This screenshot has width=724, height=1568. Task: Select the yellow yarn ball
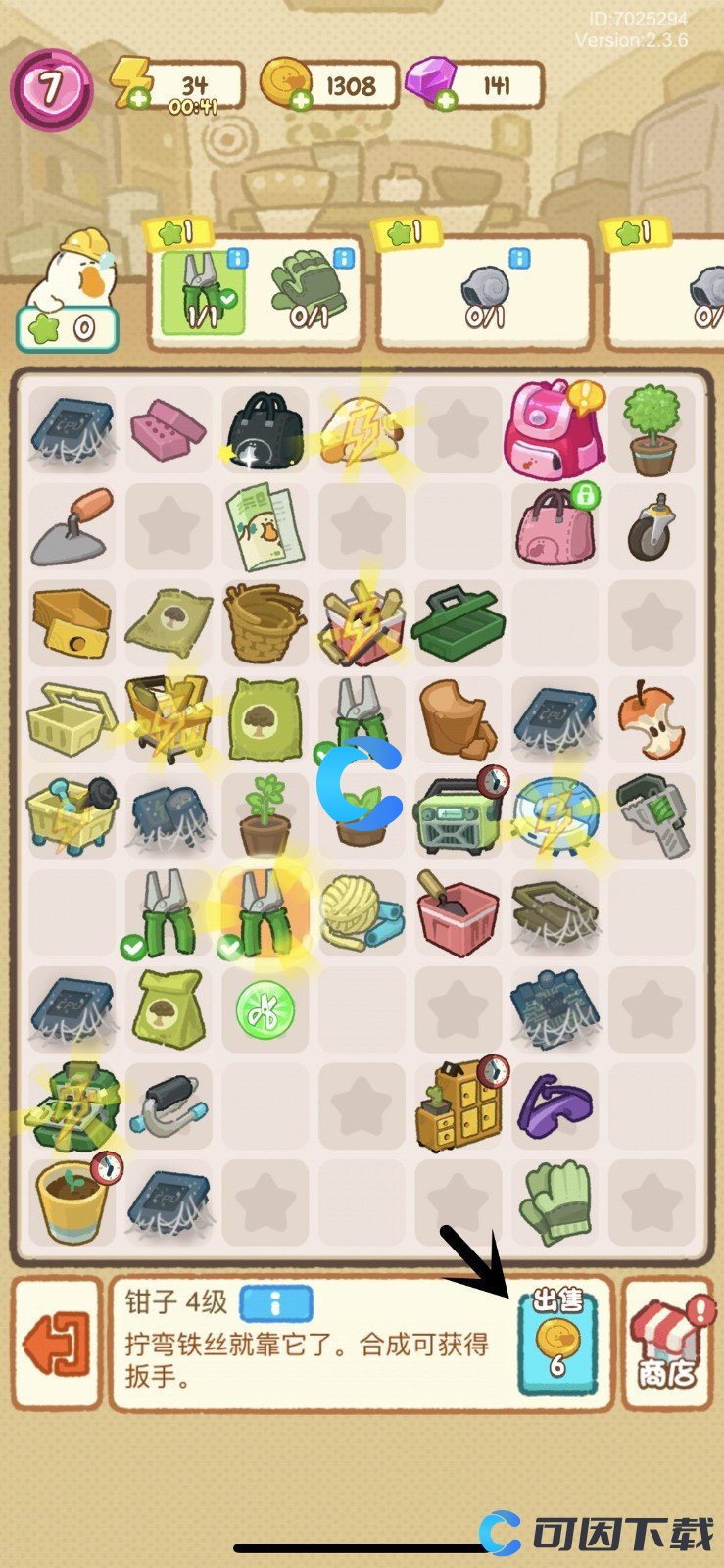point(360,911)
